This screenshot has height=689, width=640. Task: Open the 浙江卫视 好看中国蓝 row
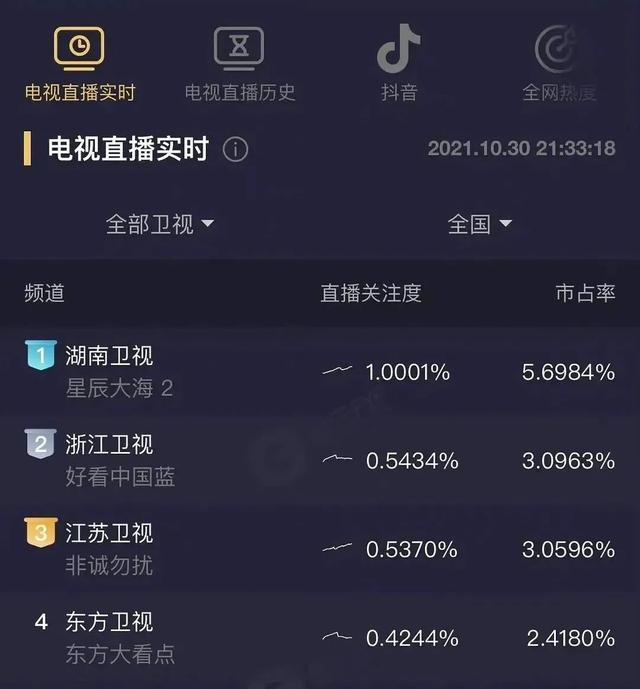click(320, 460)
